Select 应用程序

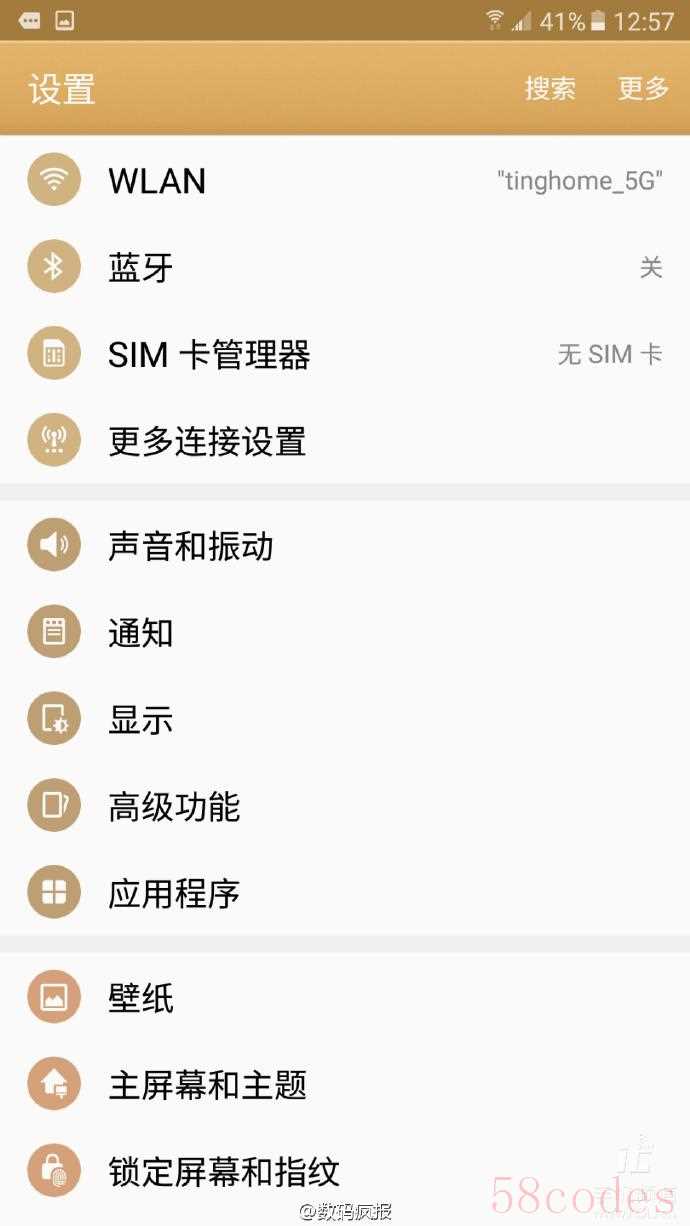pos(345,893)
